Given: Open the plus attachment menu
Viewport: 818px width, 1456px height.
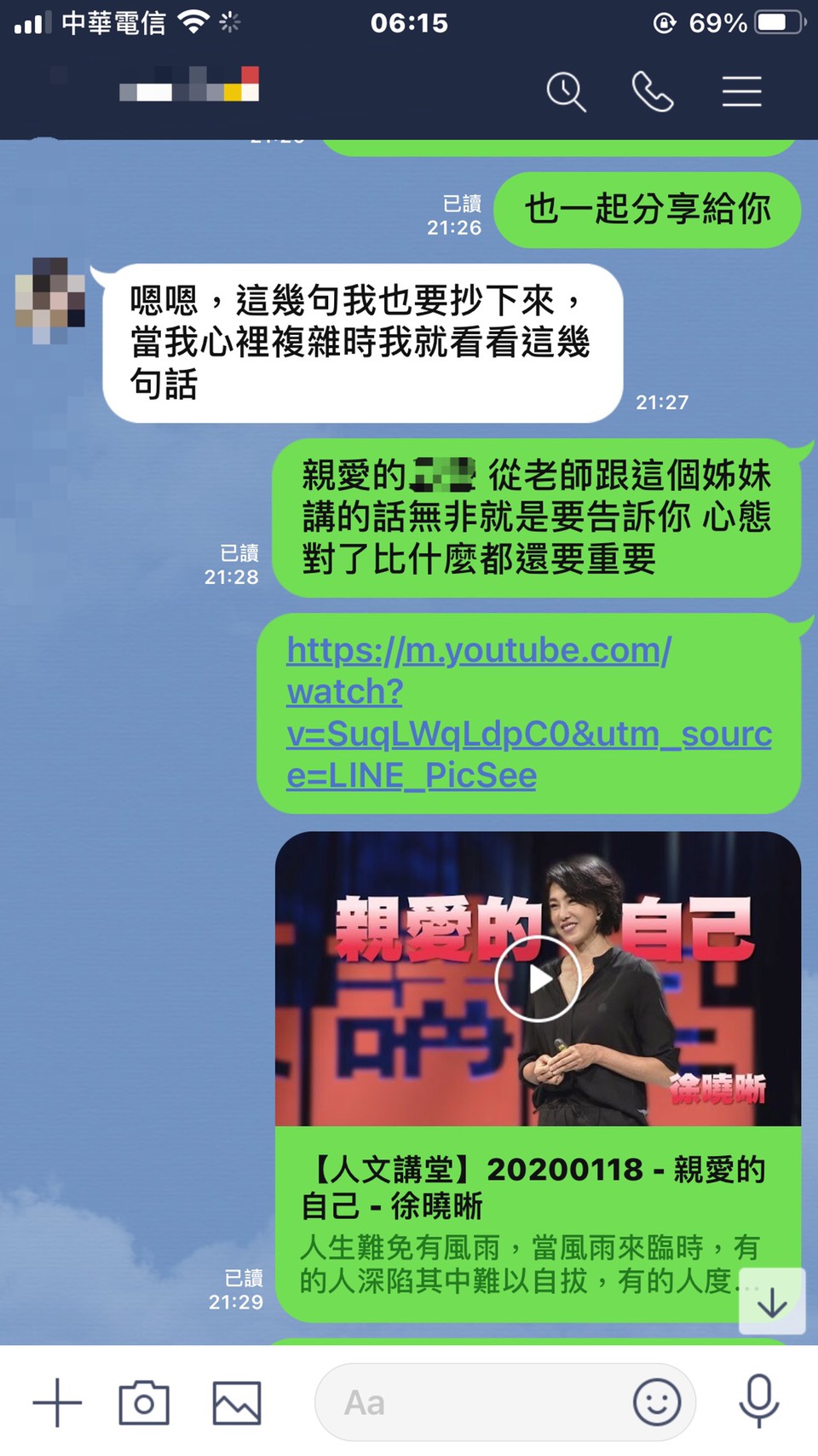Looking at the screenshot, I should point(57,1402).
